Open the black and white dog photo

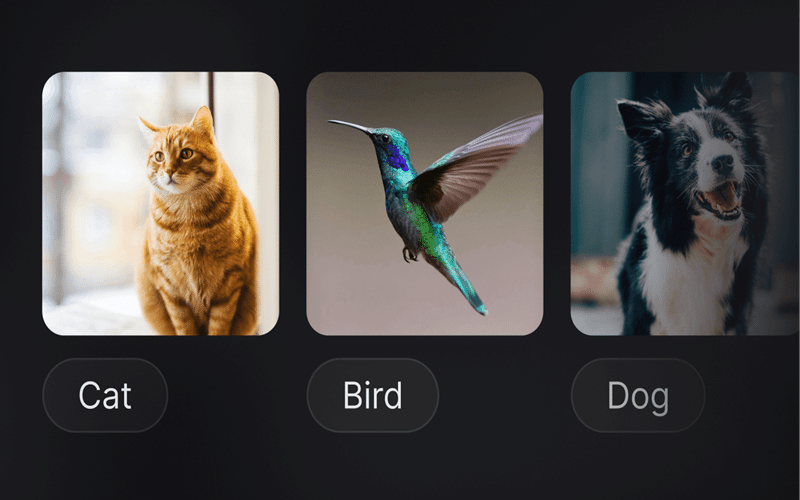tap(685, 203)
